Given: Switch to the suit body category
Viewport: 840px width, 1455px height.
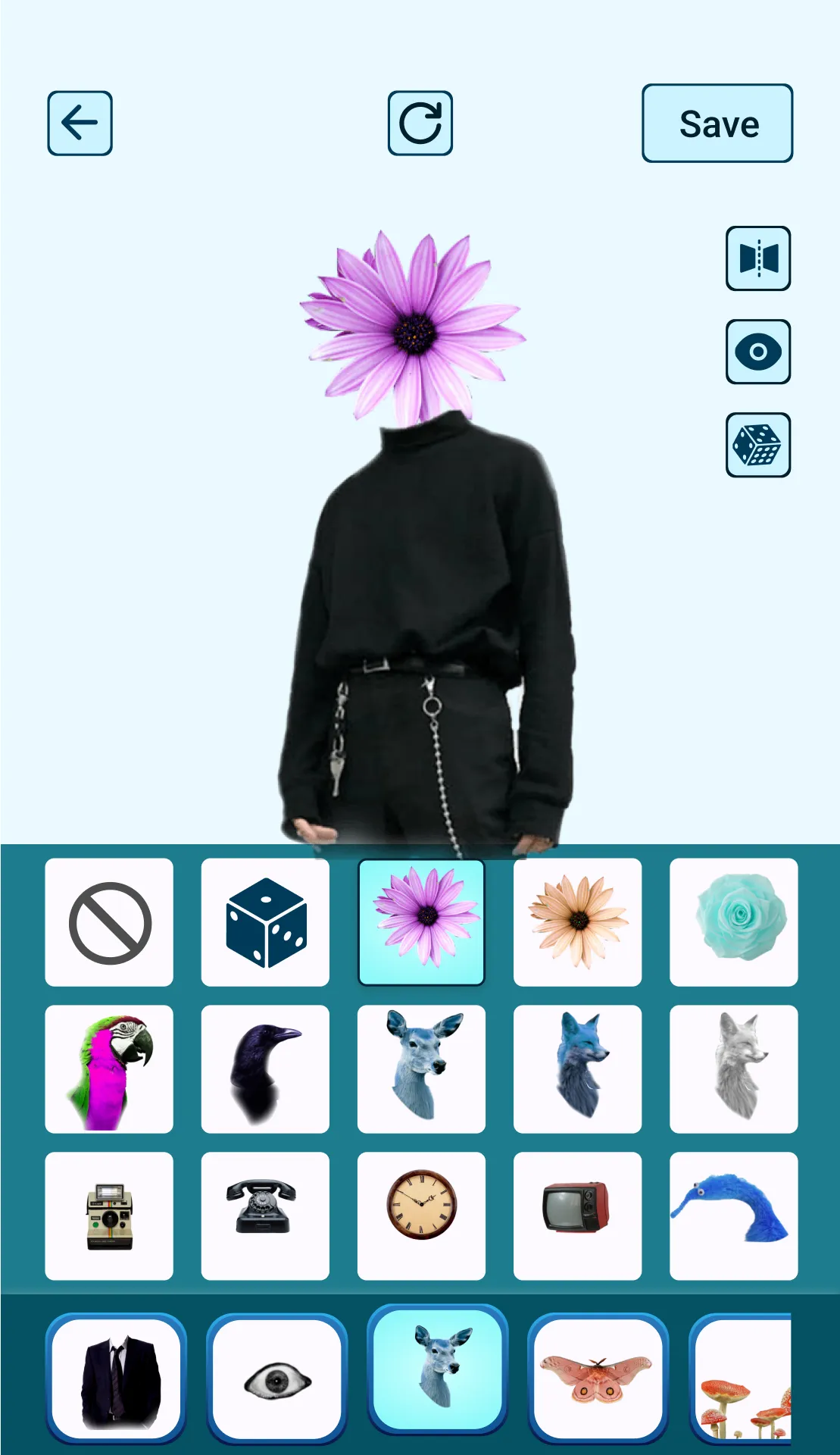Looking at the screenshot, I should (x=116, y=1377).
